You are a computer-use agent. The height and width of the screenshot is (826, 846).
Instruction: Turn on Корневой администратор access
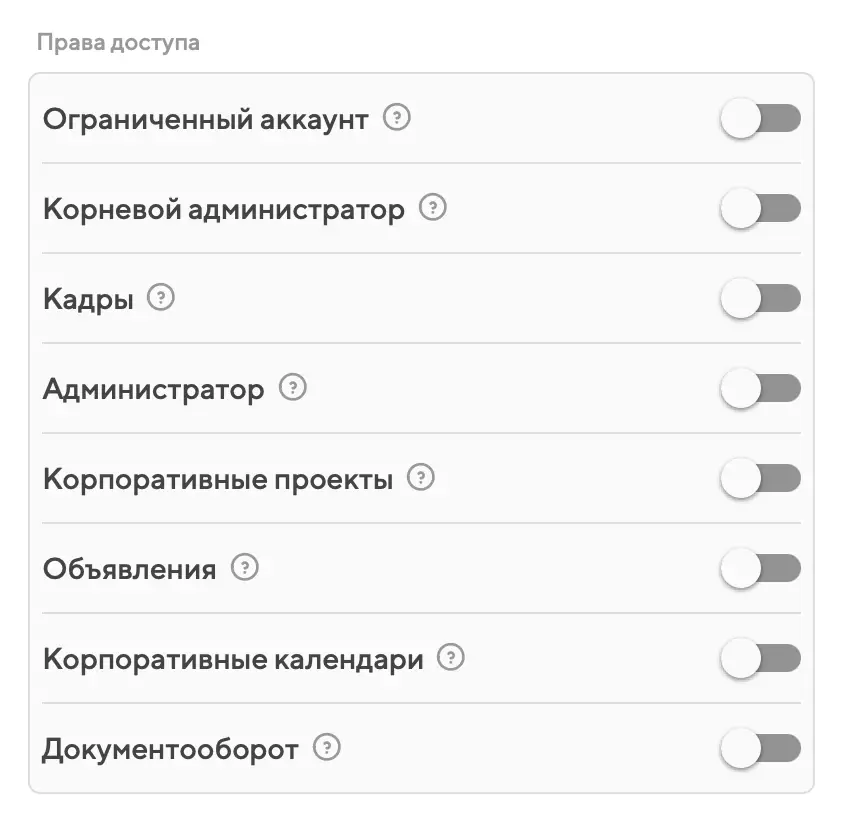[760, 209]
